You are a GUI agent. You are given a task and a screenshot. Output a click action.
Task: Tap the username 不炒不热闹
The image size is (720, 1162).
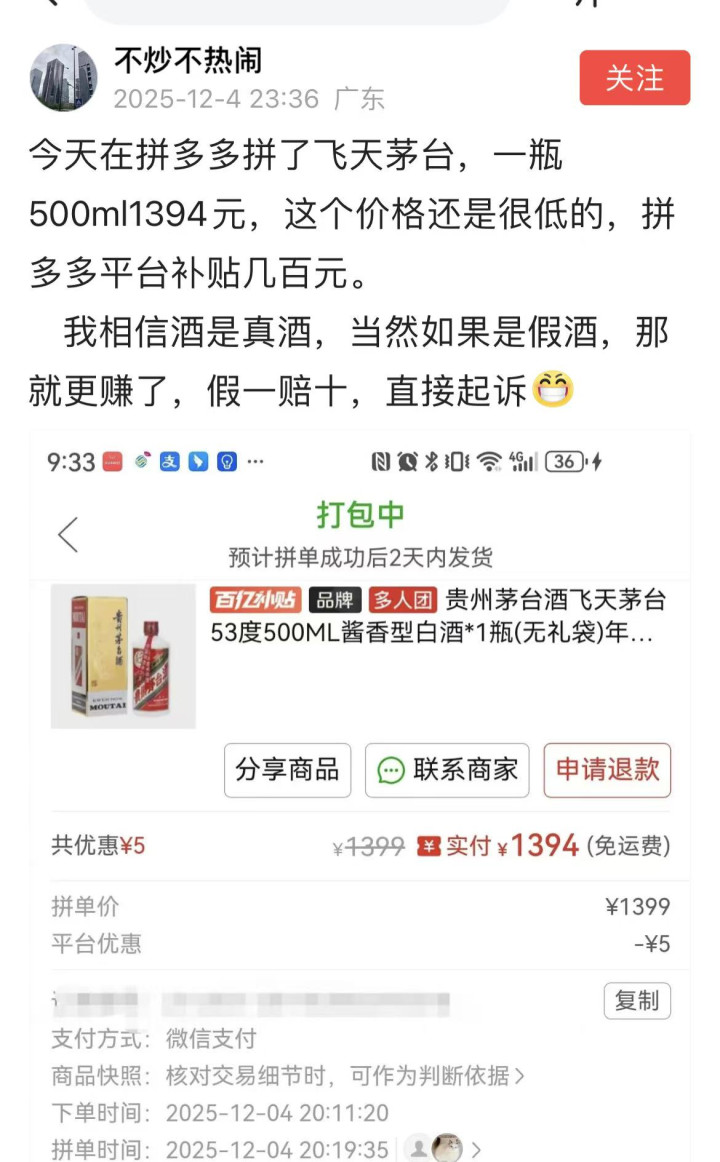tap(188, 60)
